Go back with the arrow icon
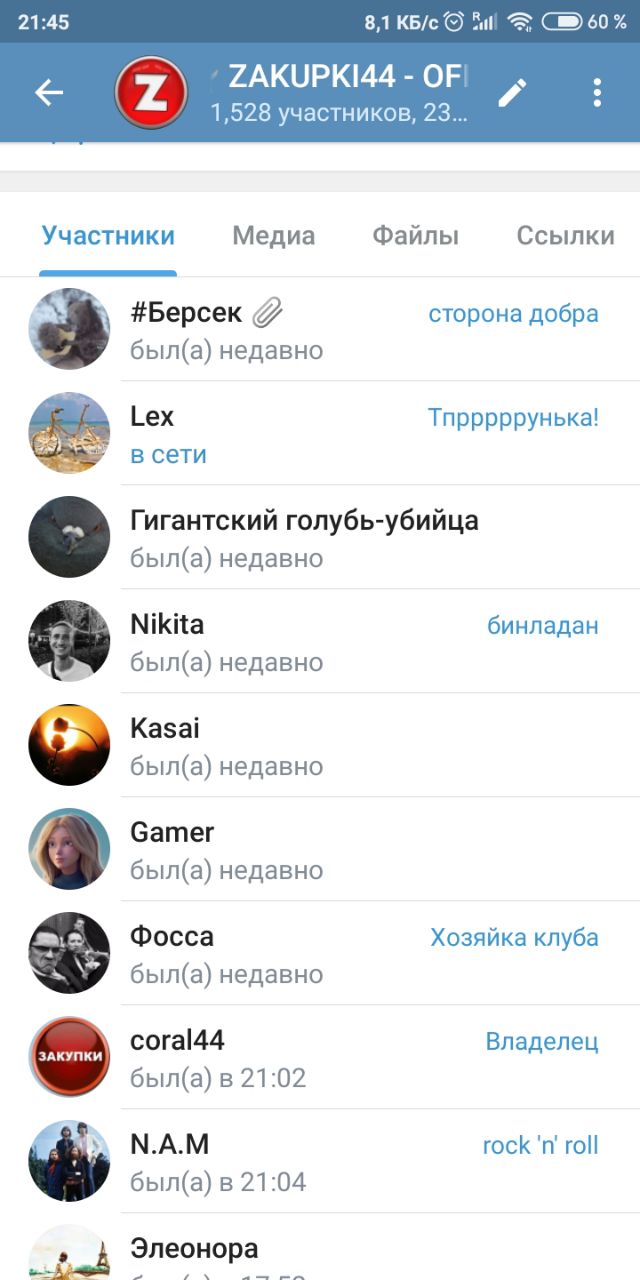Viewport: 640px width, 1280px height. coord(48,93)
